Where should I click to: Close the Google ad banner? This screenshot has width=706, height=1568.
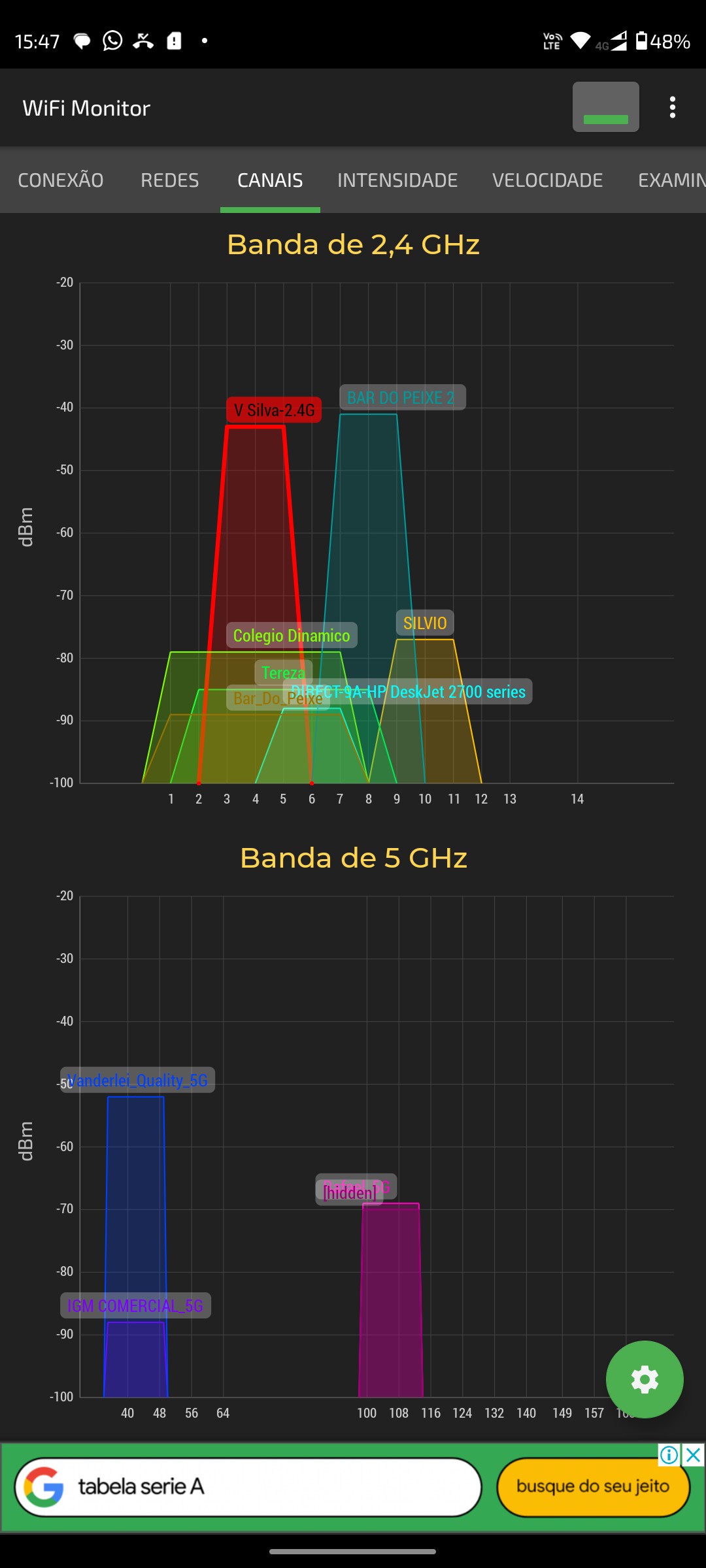pyautogui.click(x=694, y=1455)
